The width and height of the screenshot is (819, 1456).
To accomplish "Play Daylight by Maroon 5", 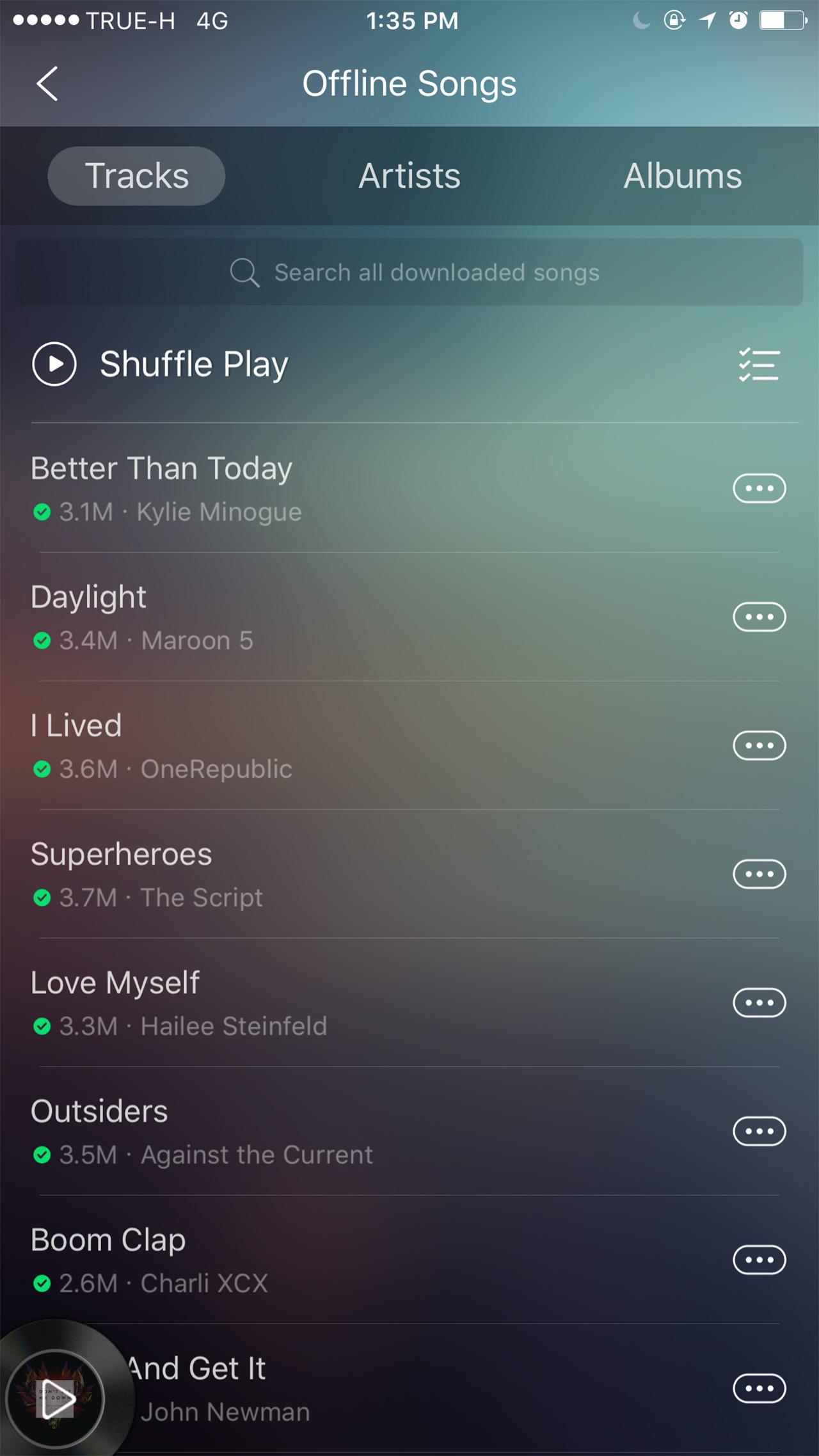I will [x=256, y=617].
